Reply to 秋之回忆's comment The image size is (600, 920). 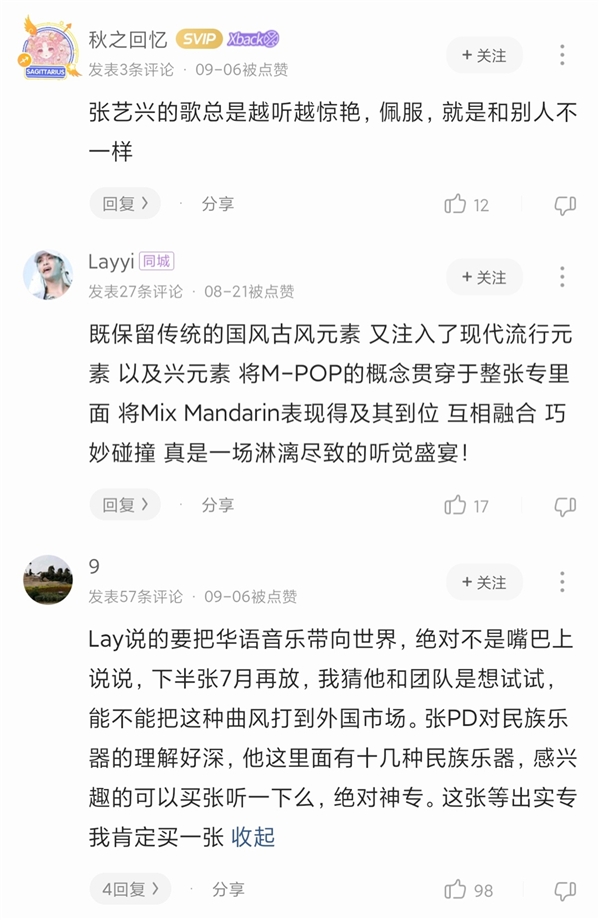click(125, 204)
